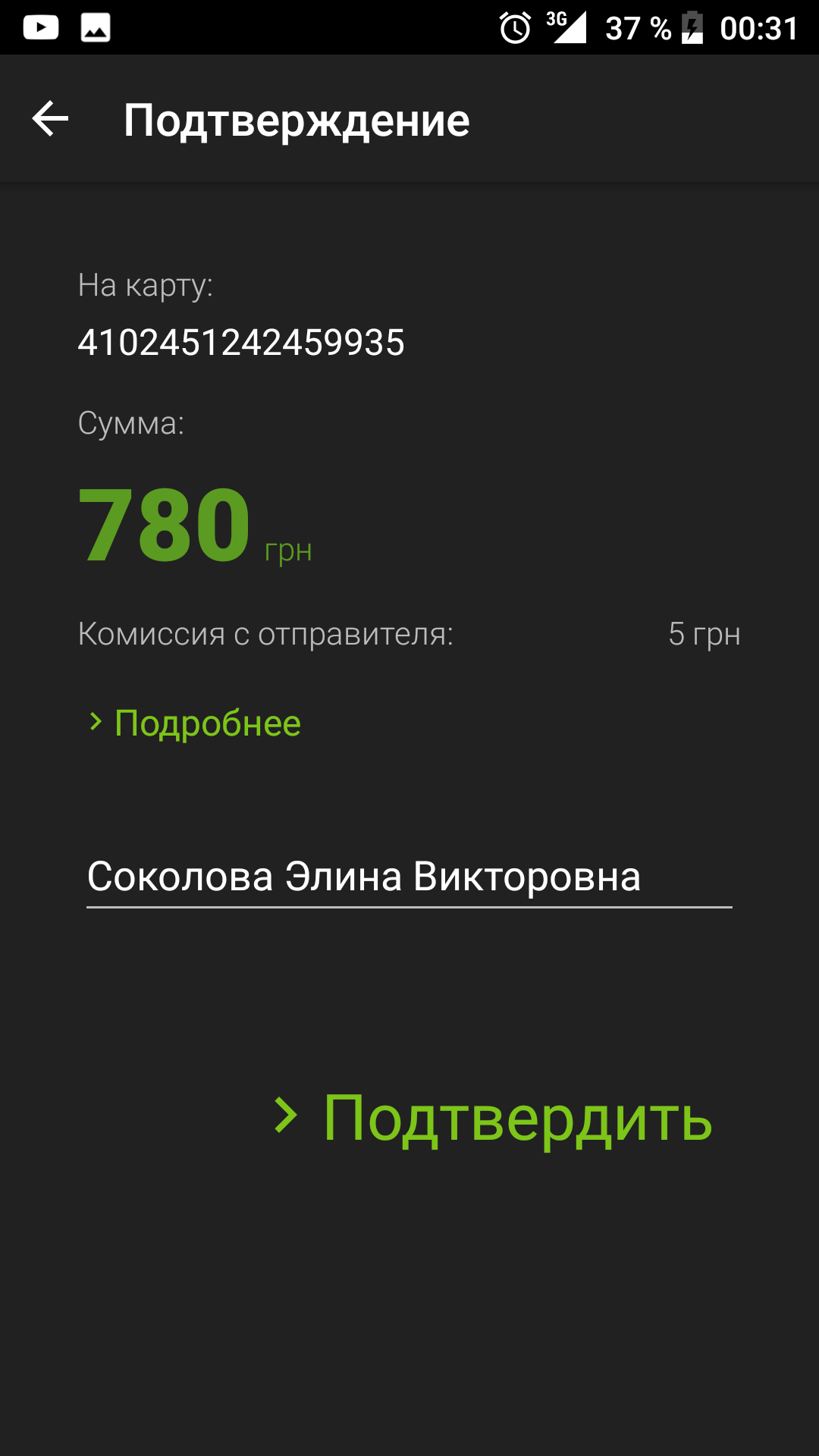
Task: Tap the Соколова Элина Викторовна name field
Action: tap(409, 878)
